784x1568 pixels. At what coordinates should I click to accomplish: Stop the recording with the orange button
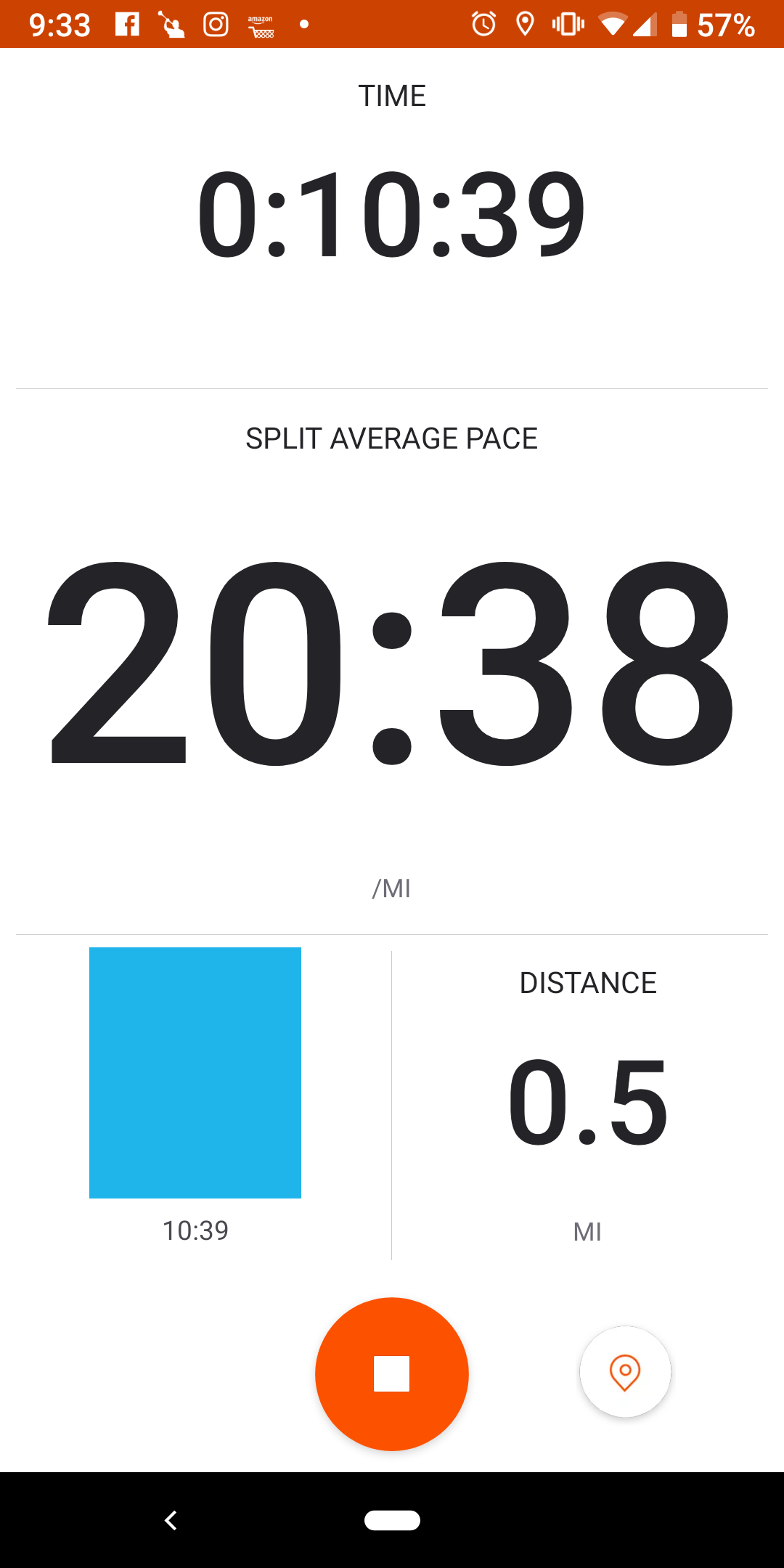[x=392, y=1373]
